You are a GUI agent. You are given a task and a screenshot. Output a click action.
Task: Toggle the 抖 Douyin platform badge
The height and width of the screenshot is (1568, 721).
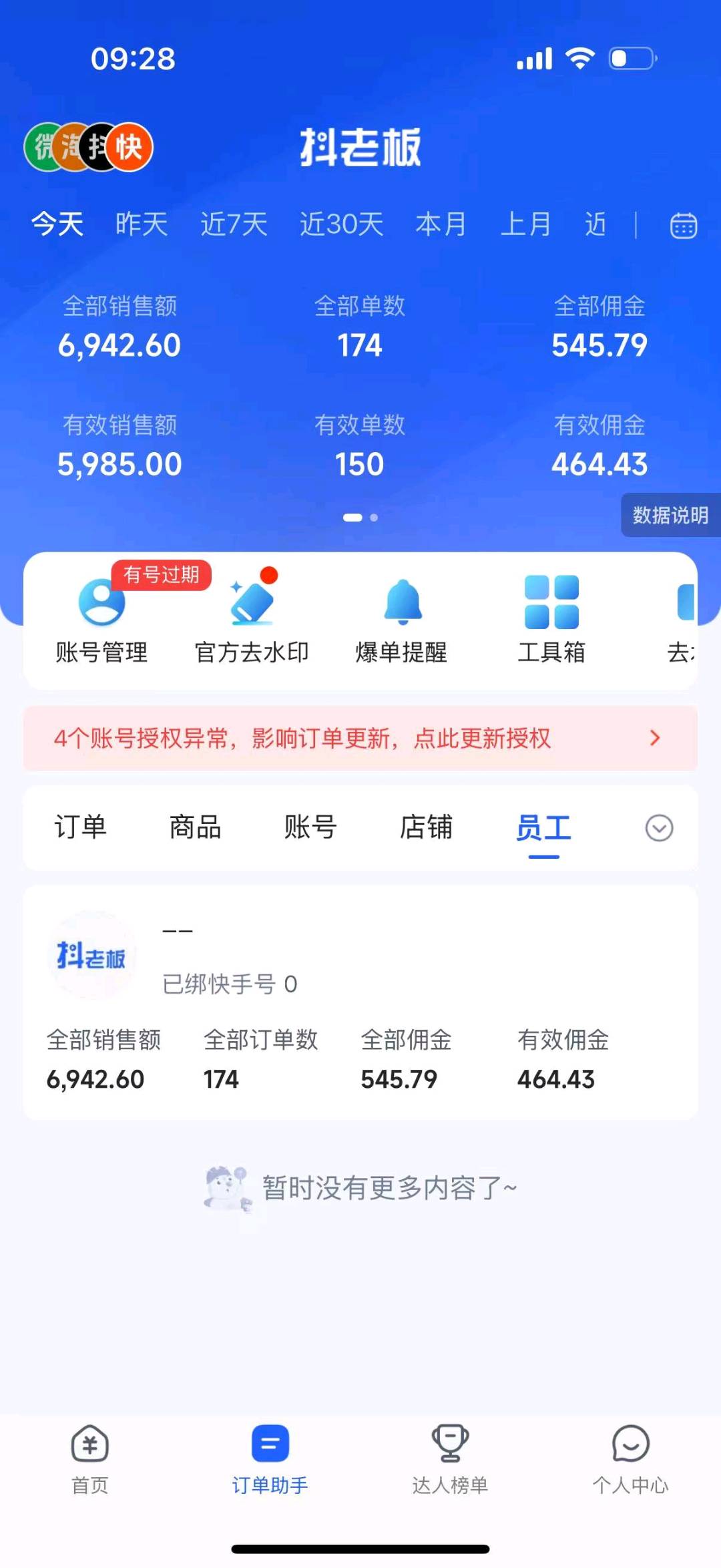(x=97, y=148)
